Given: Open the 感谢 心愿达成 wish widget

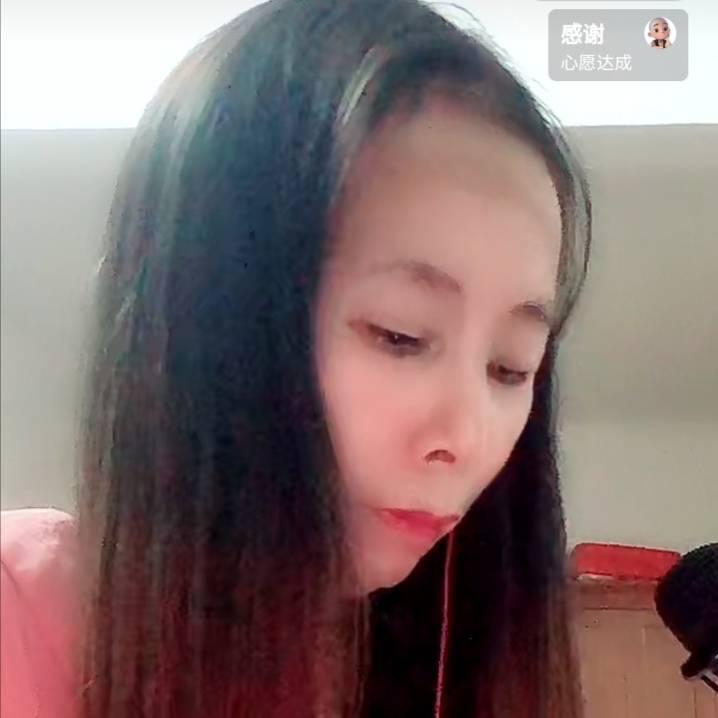Looking at the screenshot, I should tap(617, 46).
